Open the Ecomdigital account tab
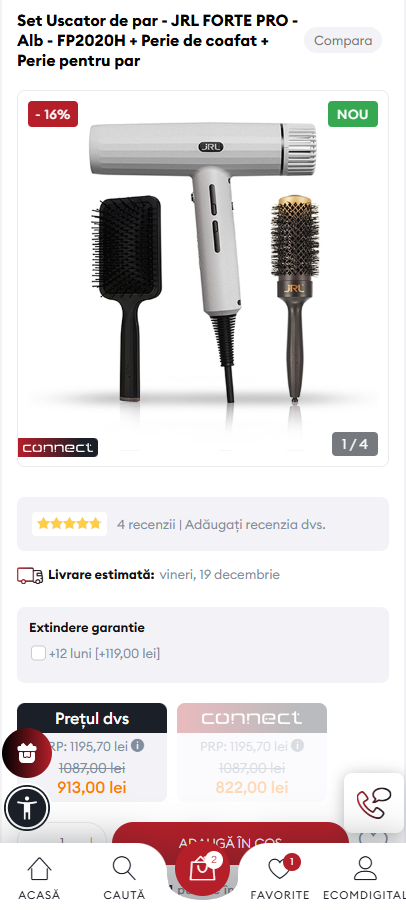Screen dimensions: 406x910 (x=364, y=878)
